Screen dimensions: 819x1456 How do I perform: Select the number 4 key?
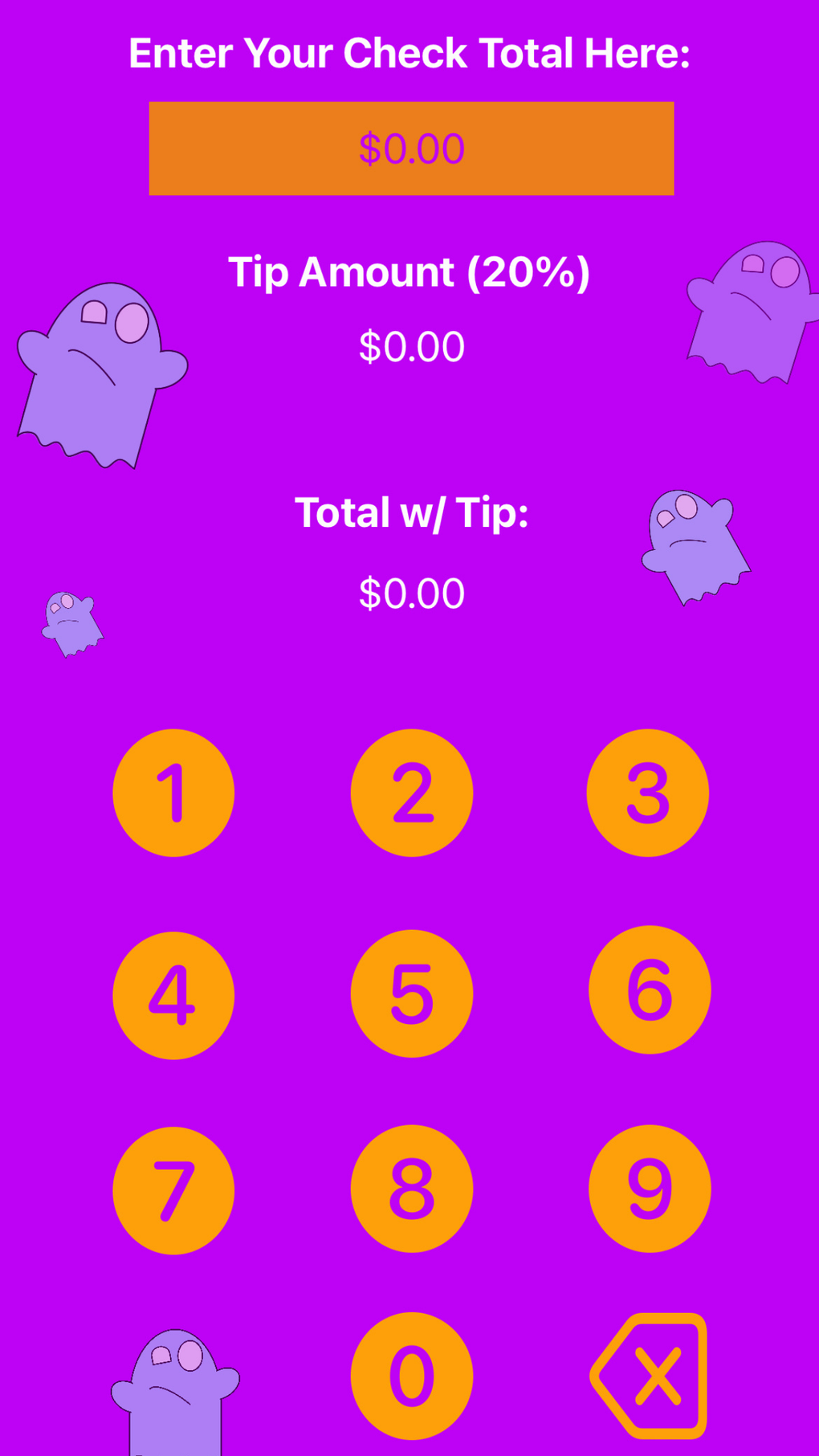[173, 995]
